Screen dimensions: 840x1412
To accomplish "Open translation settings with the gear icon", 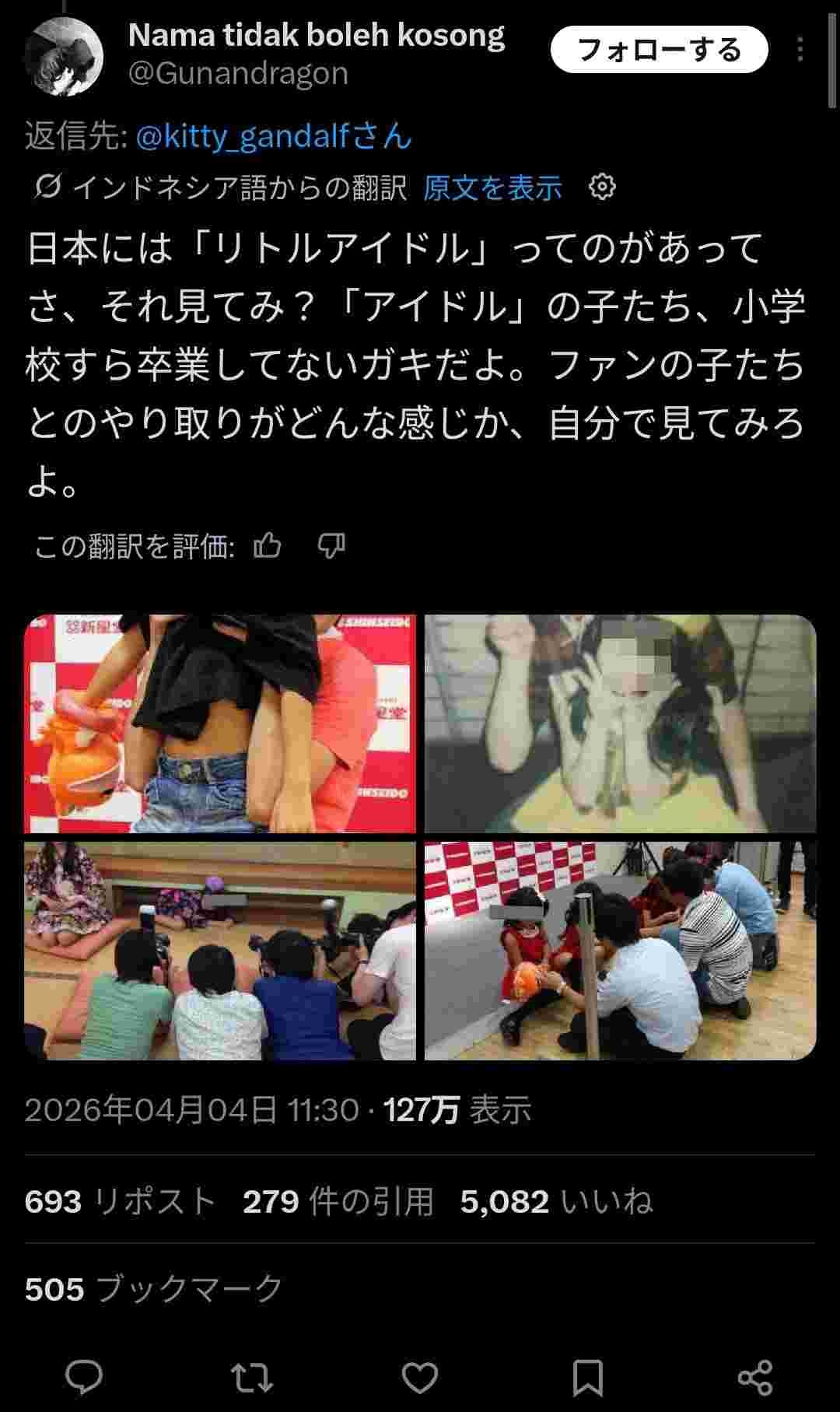I will tap(602, 187).
